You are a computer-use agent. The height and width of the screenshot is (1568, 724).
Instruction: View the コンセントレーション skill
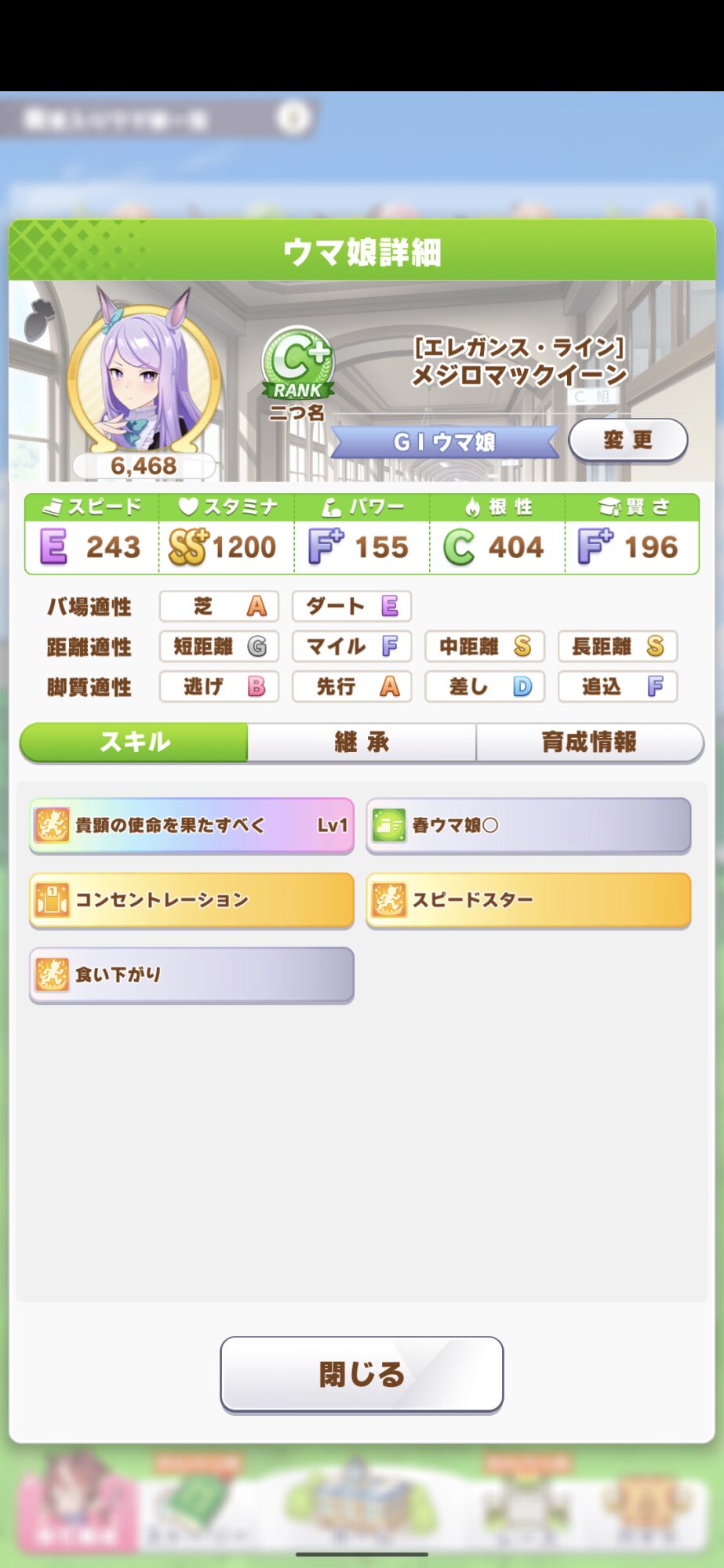pos(191,899)
